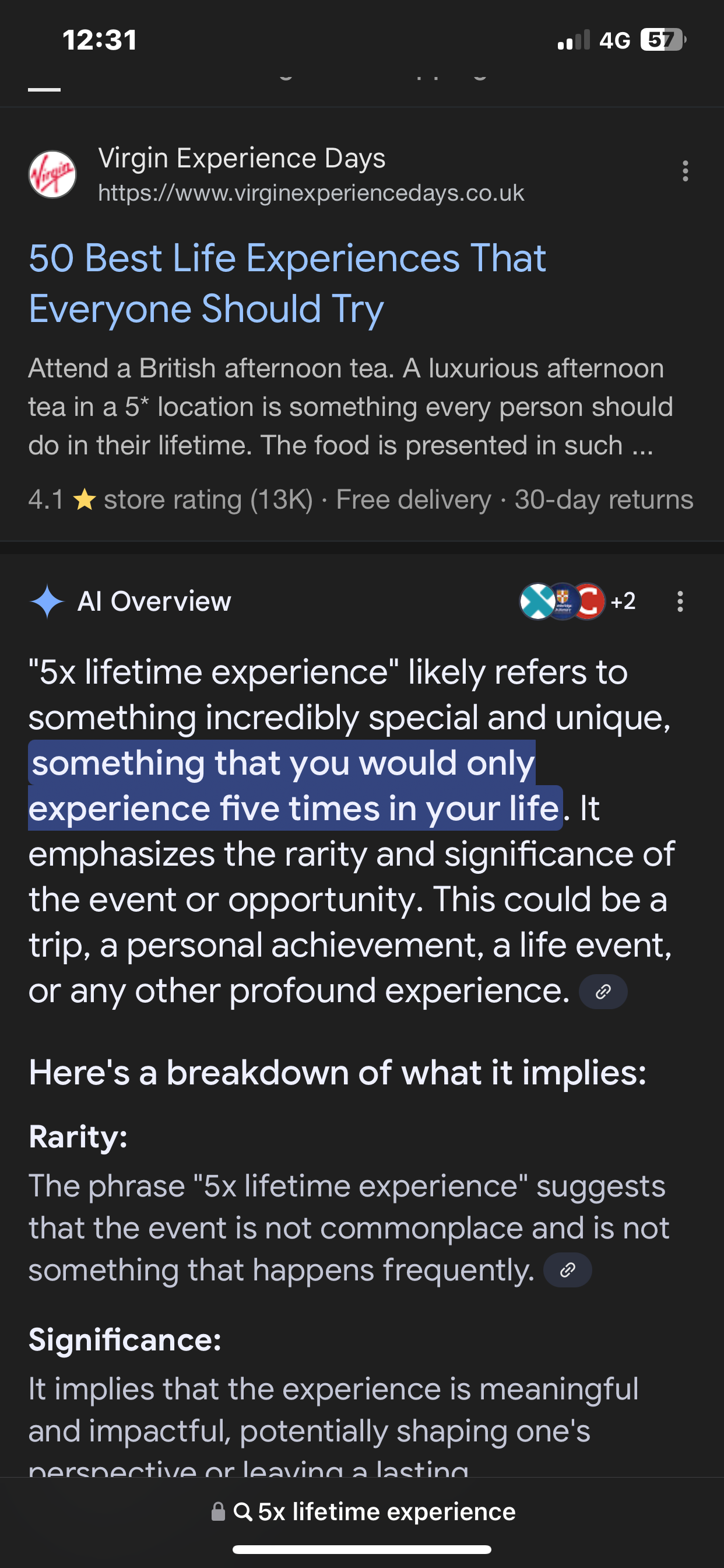Open '50 Best Life Experiences' result link
This screenshot has width=724, height=1568.
[287, 283]
